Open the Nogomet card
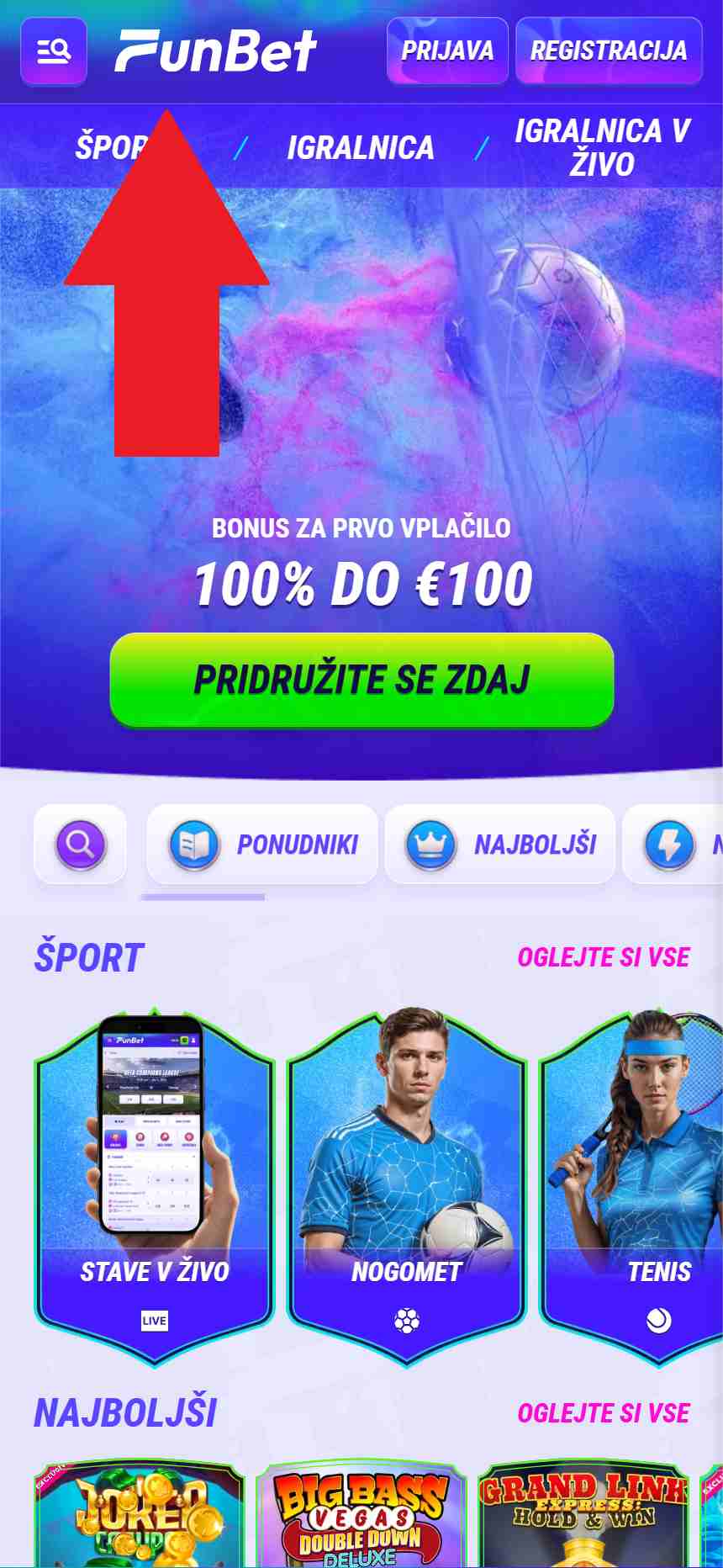The width and height of the screenshot is (723, 1568). [x=407, y=1186]
